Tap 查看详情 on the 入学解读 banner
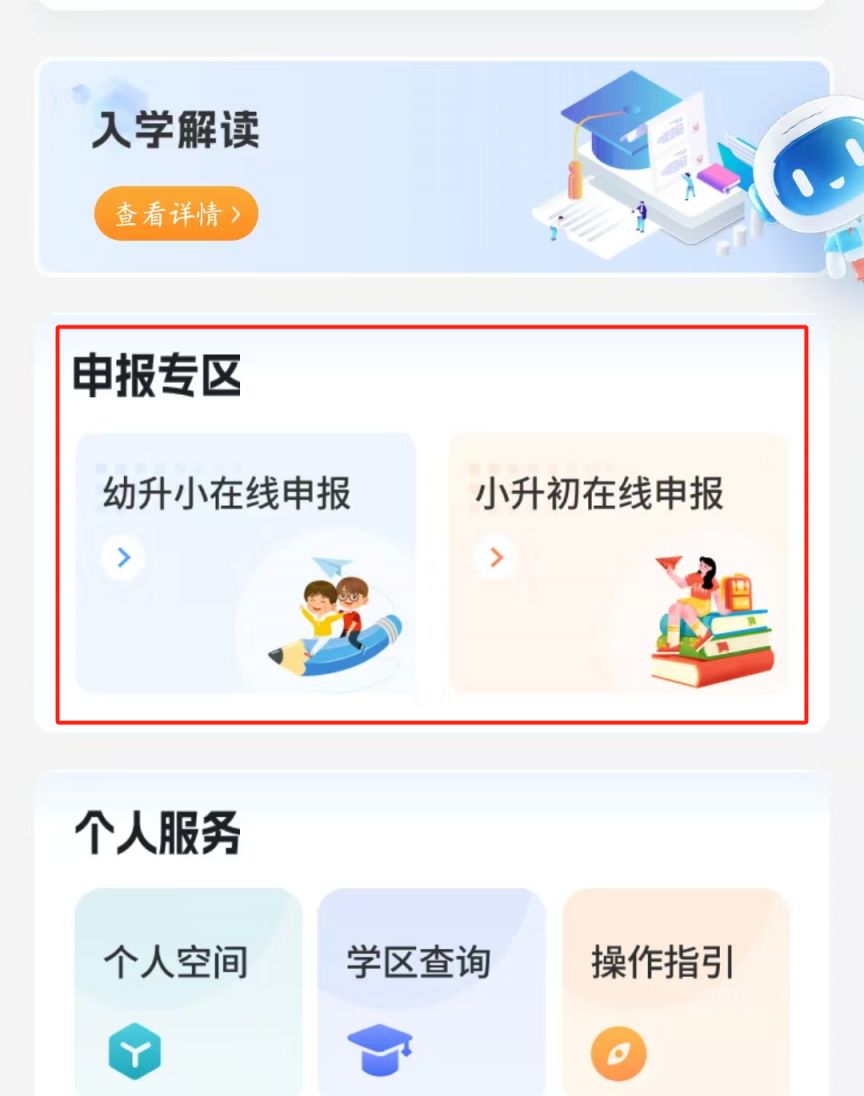864x1096 pixels. [x=176, y=214]
